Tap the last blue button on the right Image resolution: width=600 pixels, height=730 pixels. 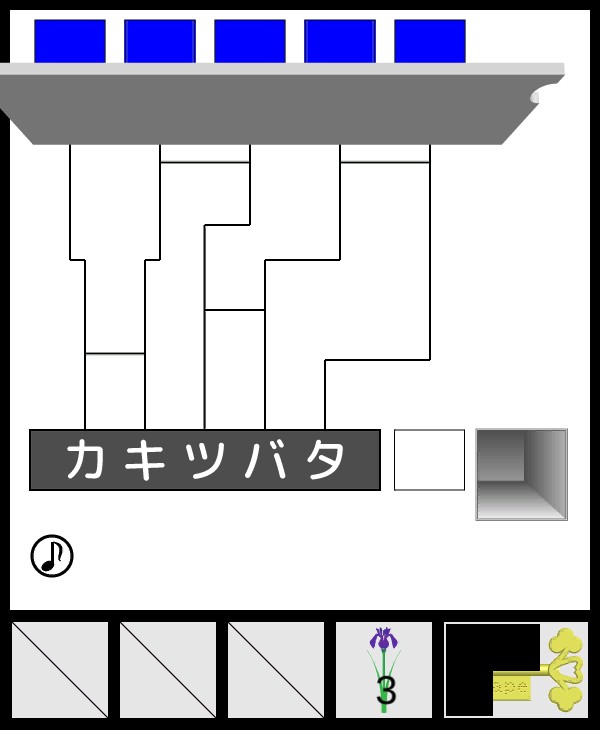430,42
